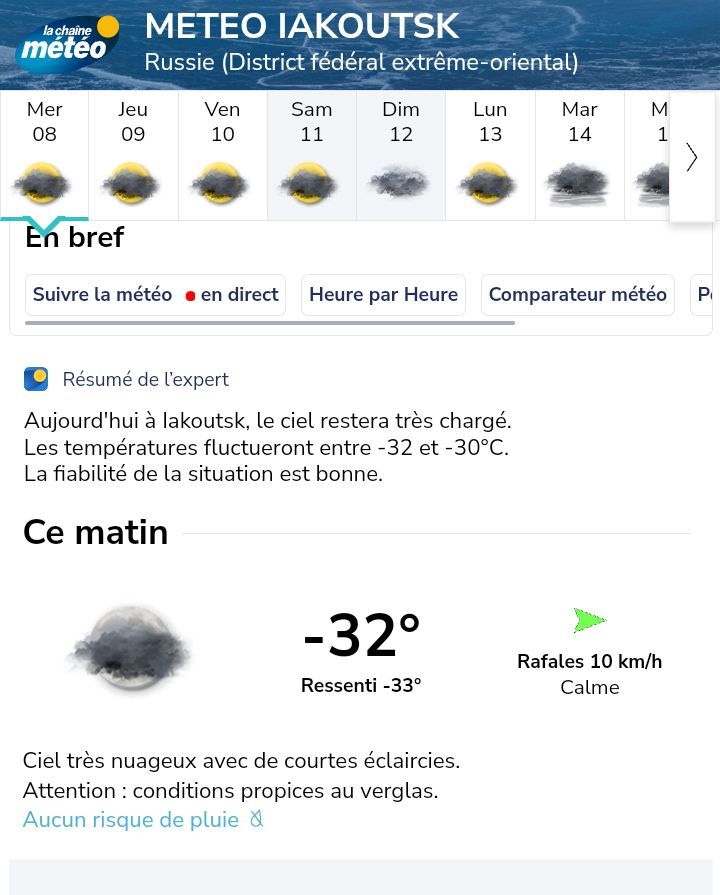Image resolution: width=720 pixels, height=895 pixels.
Task: Open the Heure par Heure forecast
Action: (x=383, y=295)
